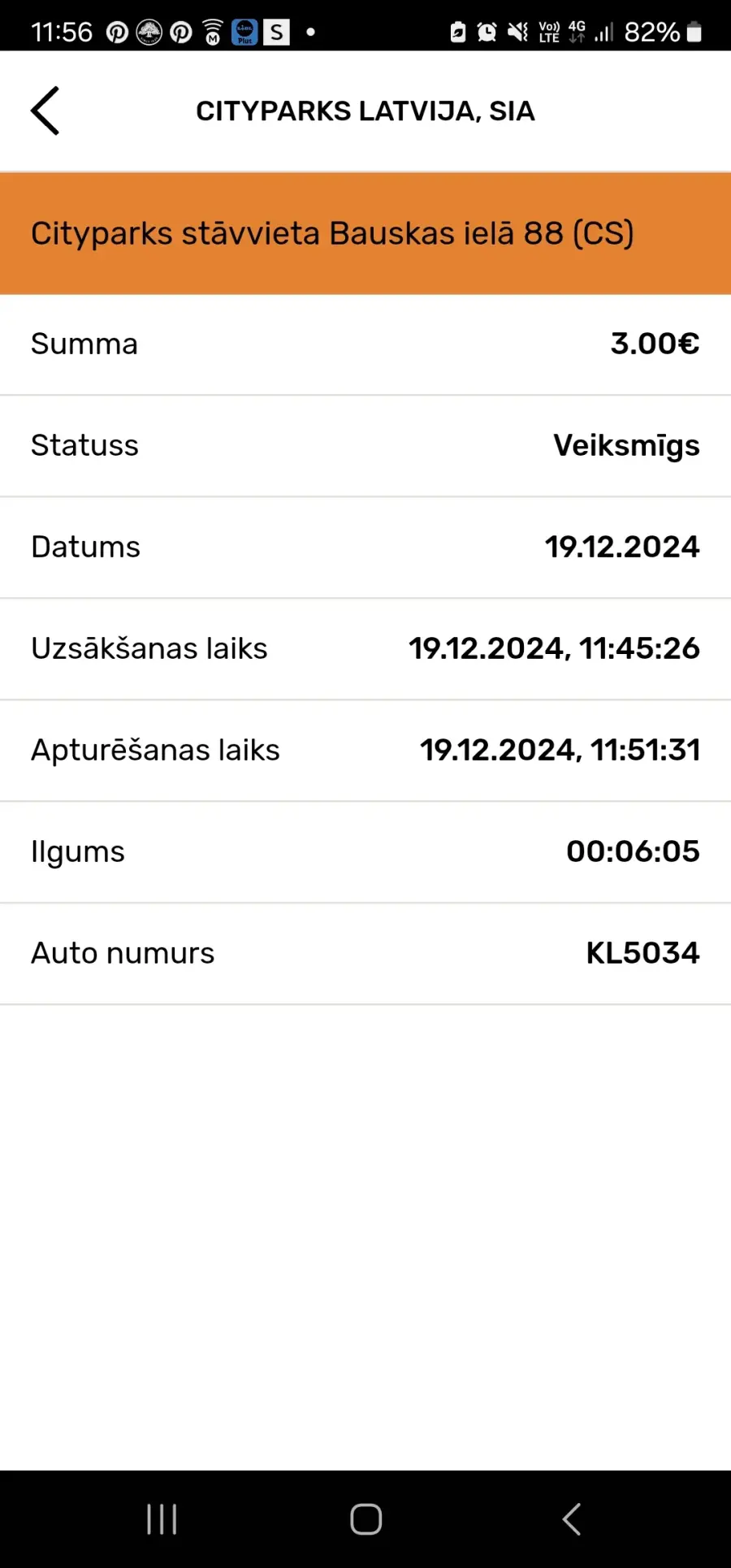Go to the phone's home screen
The width and height of the screenshot is (731, 1568).
365,1518
